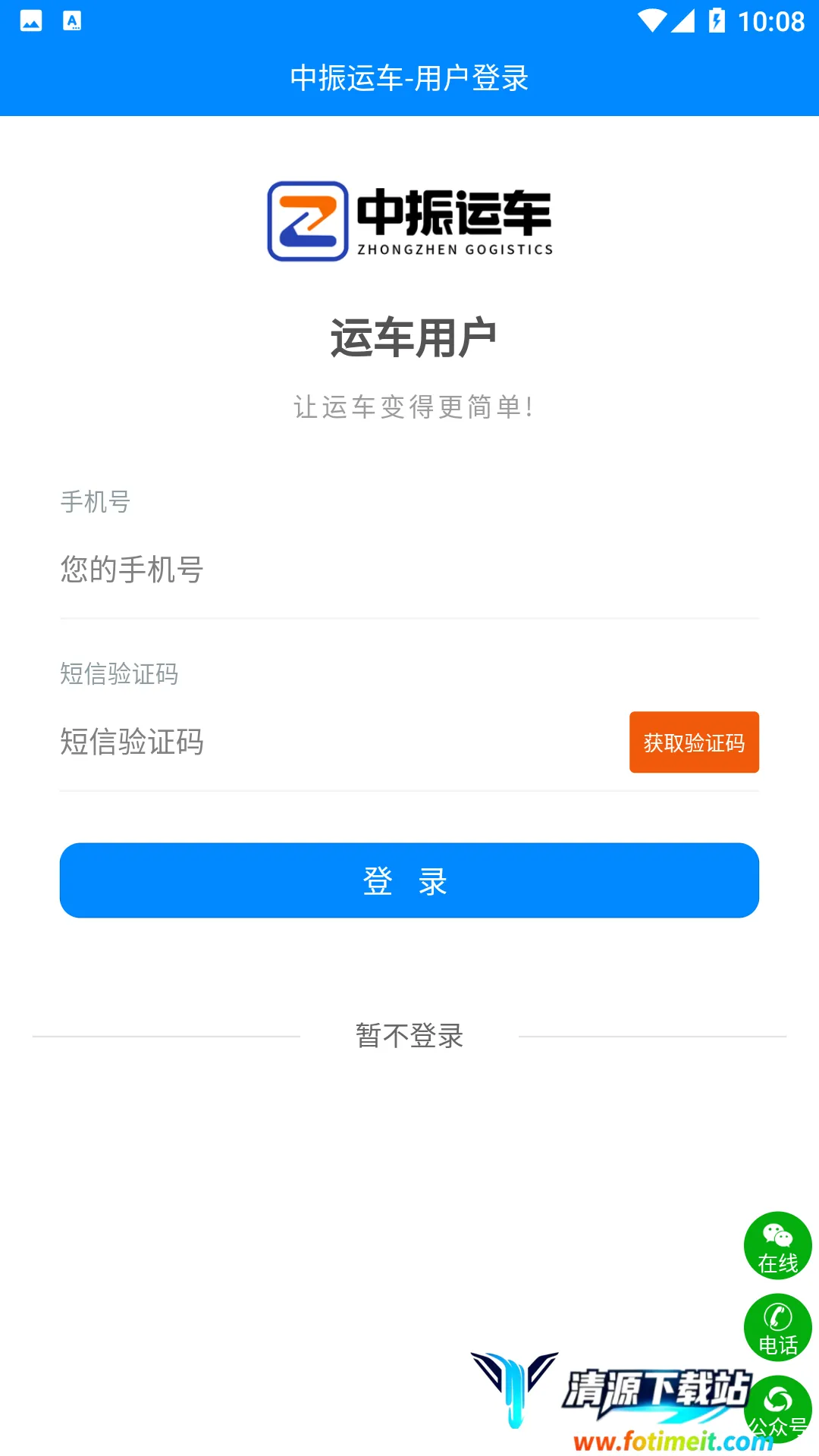Viewport: 819px width, 1456px height.
Task: Request a code with 获取验证码
Action: 694,742
